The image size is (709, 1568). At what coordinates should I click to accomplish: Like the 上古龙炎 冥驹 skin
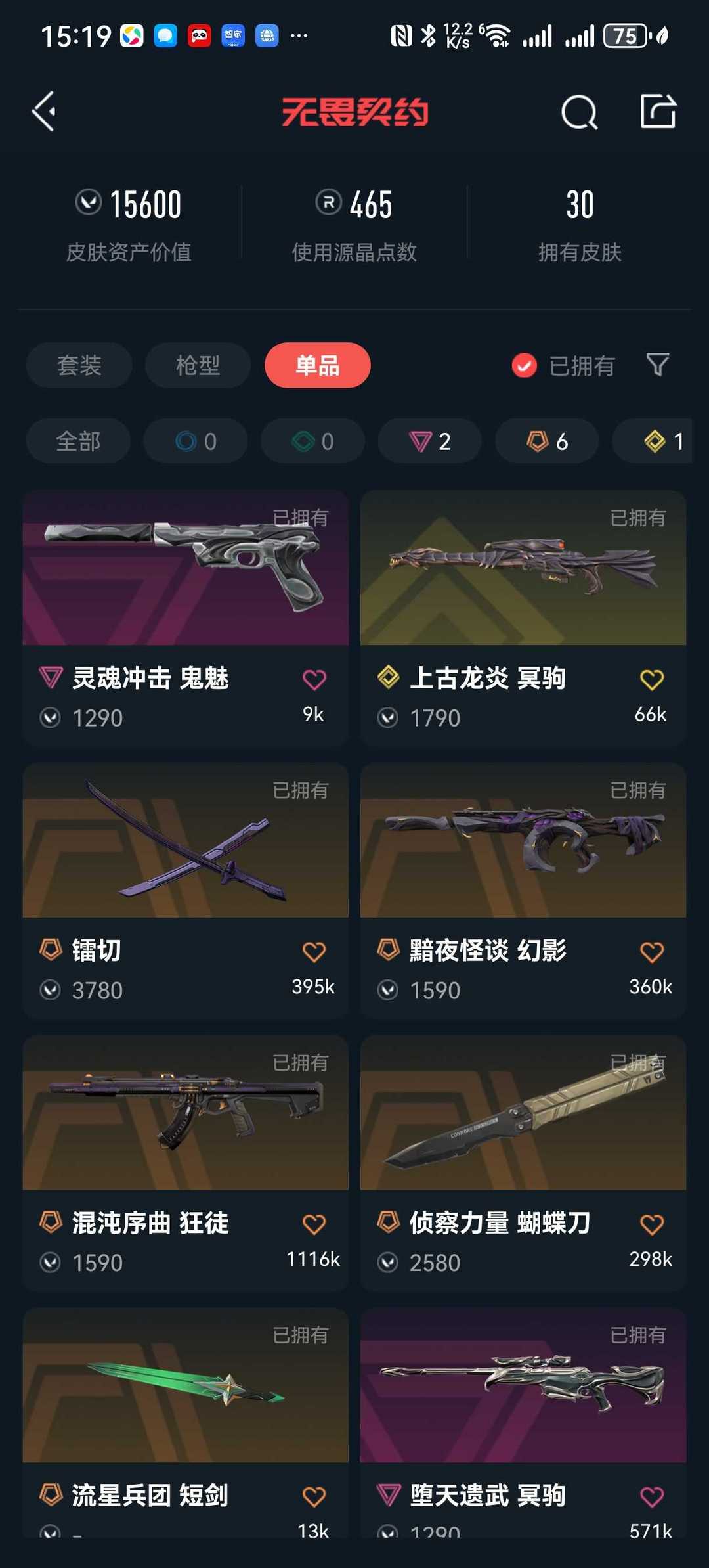pos(651,680)
